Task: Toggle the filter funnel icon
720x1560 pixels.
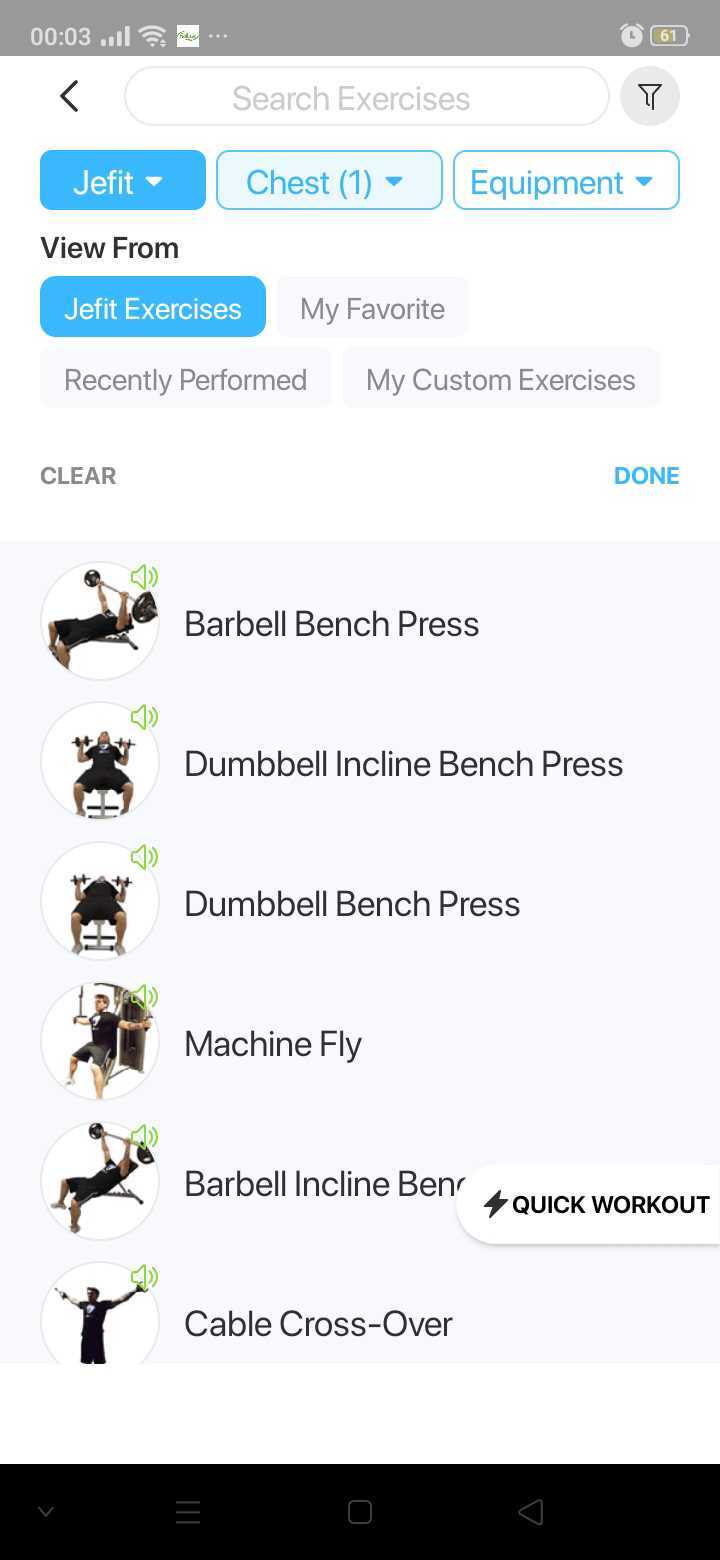Action: pos(650,97)
